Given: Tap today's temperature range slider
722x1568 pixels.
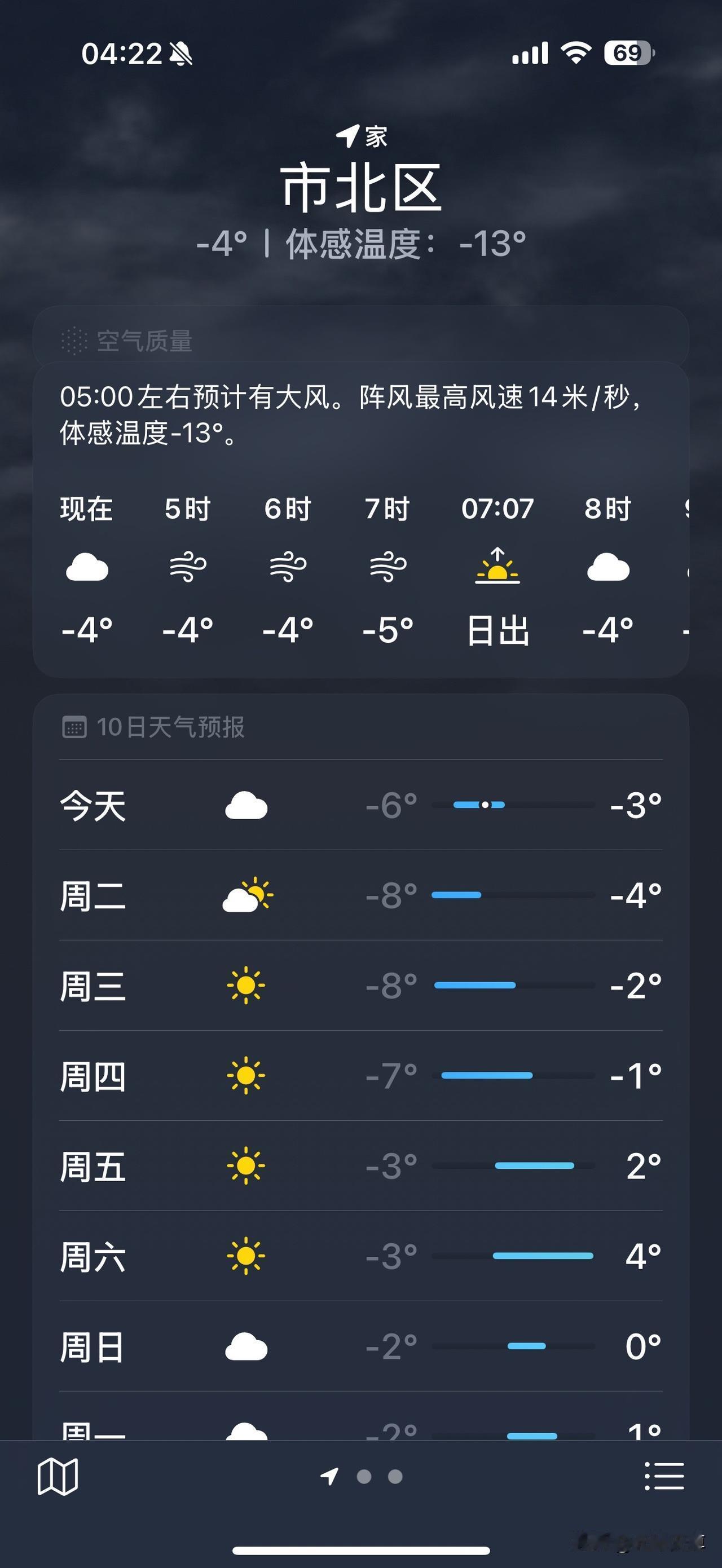Looking at the screenshot, I should [514, 805].
